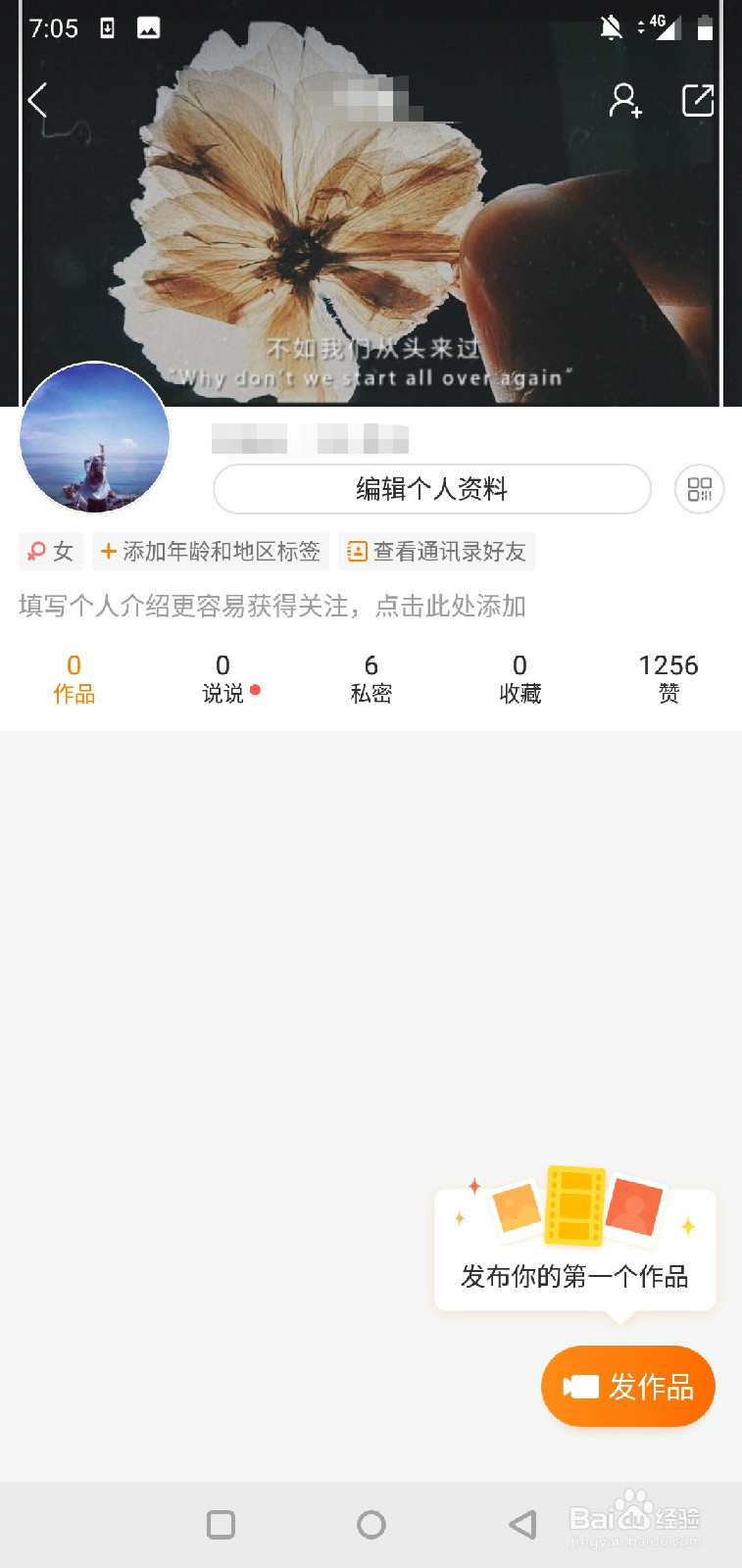
Task: Open the QR code button
Action: [700, 489]
